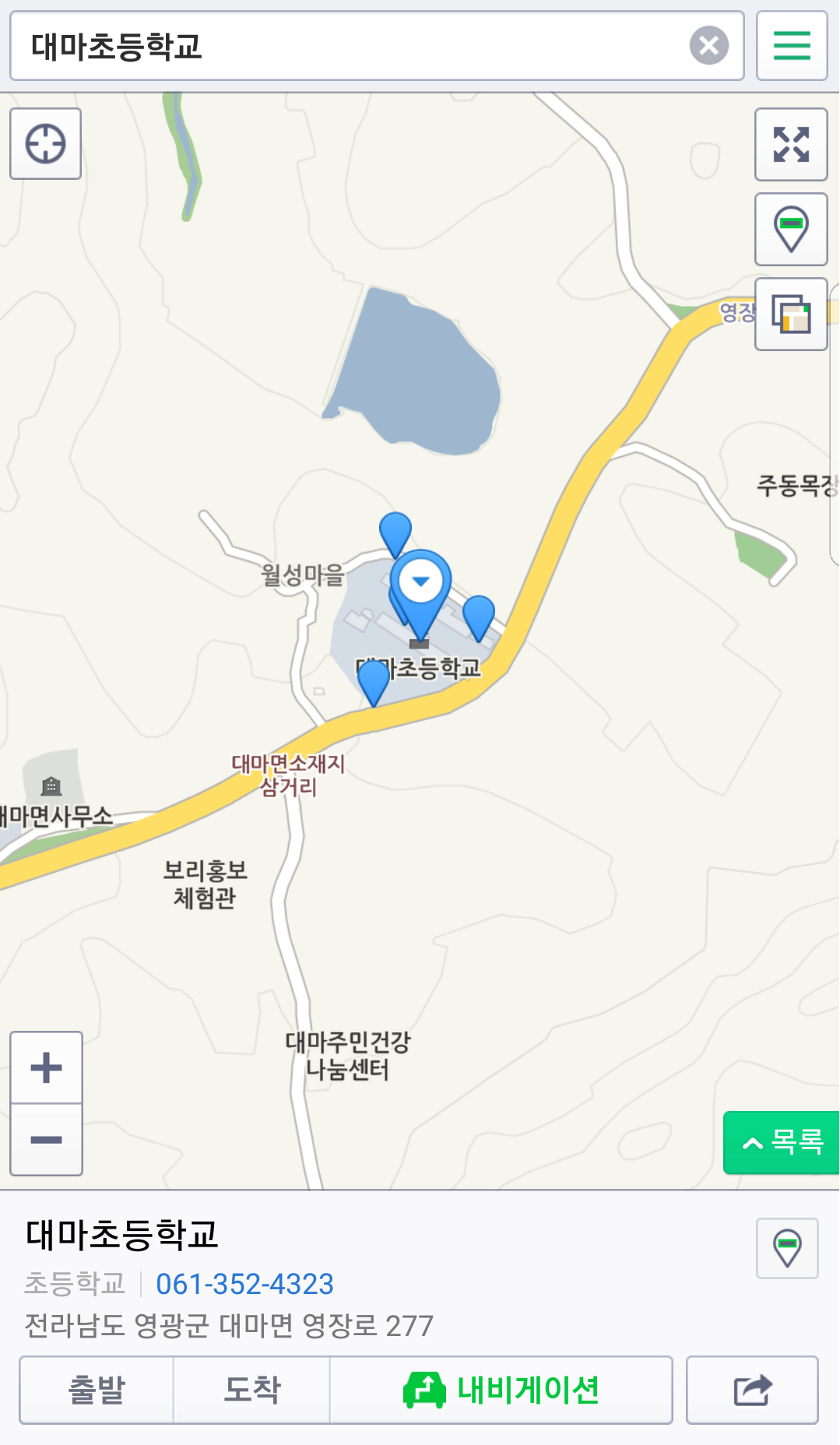Open the hamburger menu

pyautogui.click(x=792, y=46)
